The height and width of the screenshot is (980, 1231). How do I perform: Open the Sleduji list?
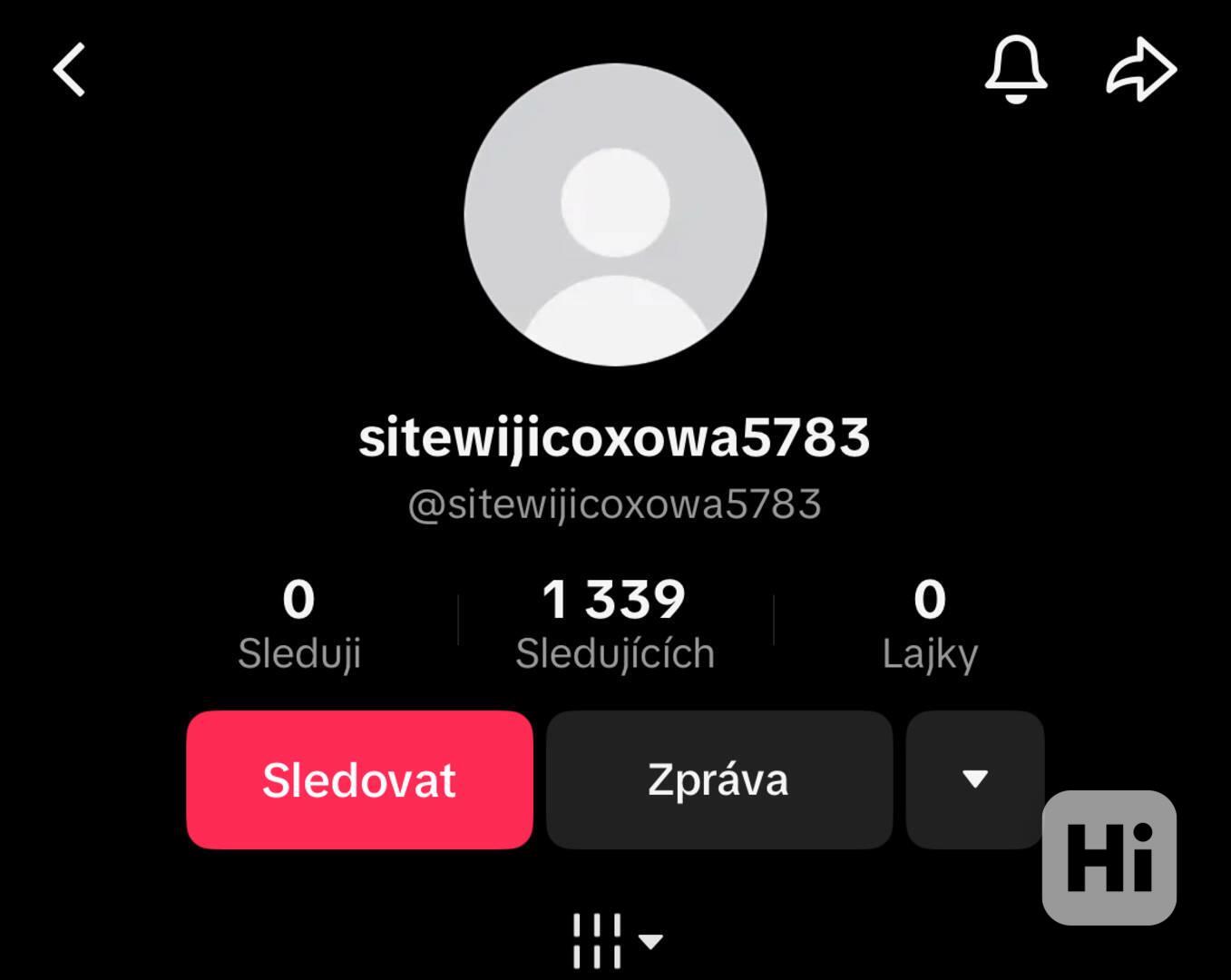[x=298, y=624]
